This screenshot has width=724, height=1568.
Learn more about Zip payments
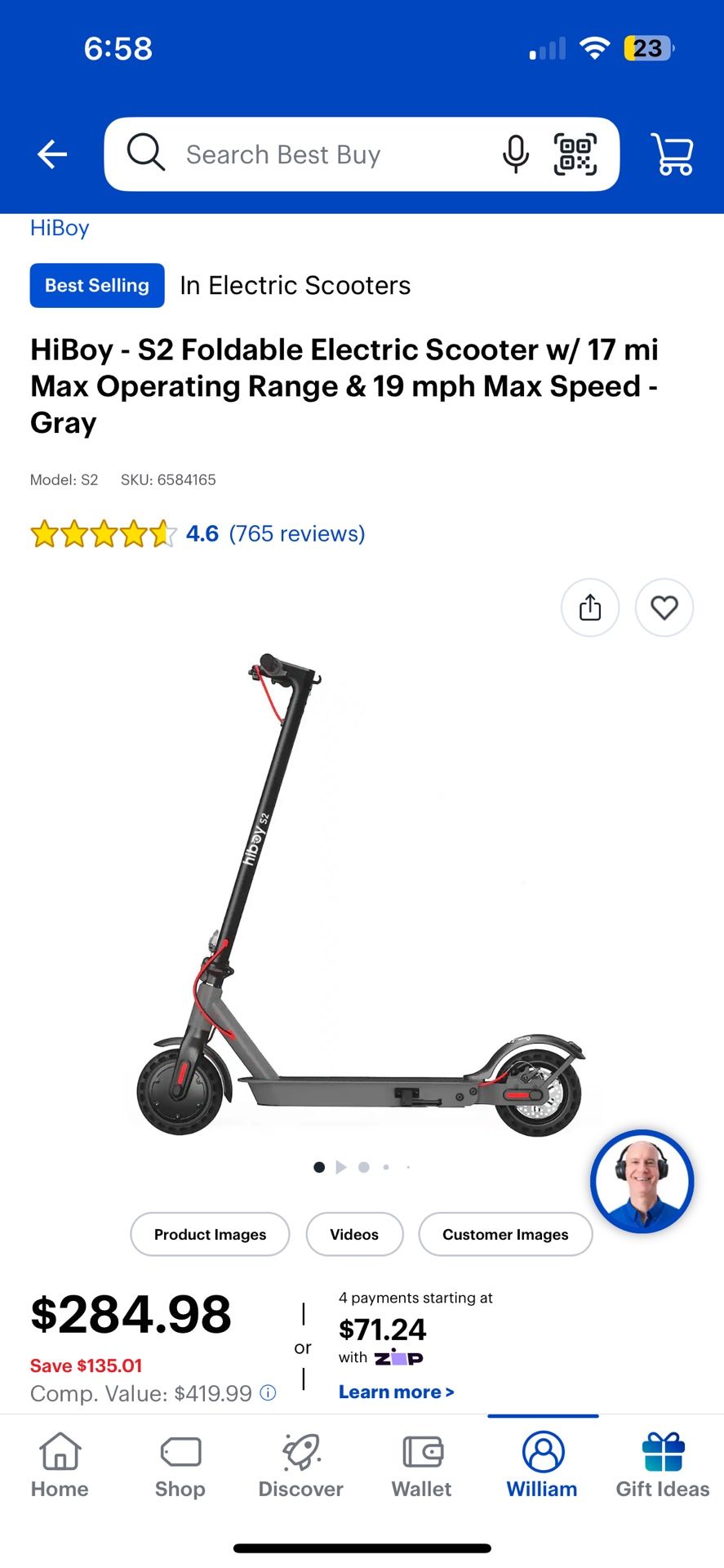point(396,1392)
